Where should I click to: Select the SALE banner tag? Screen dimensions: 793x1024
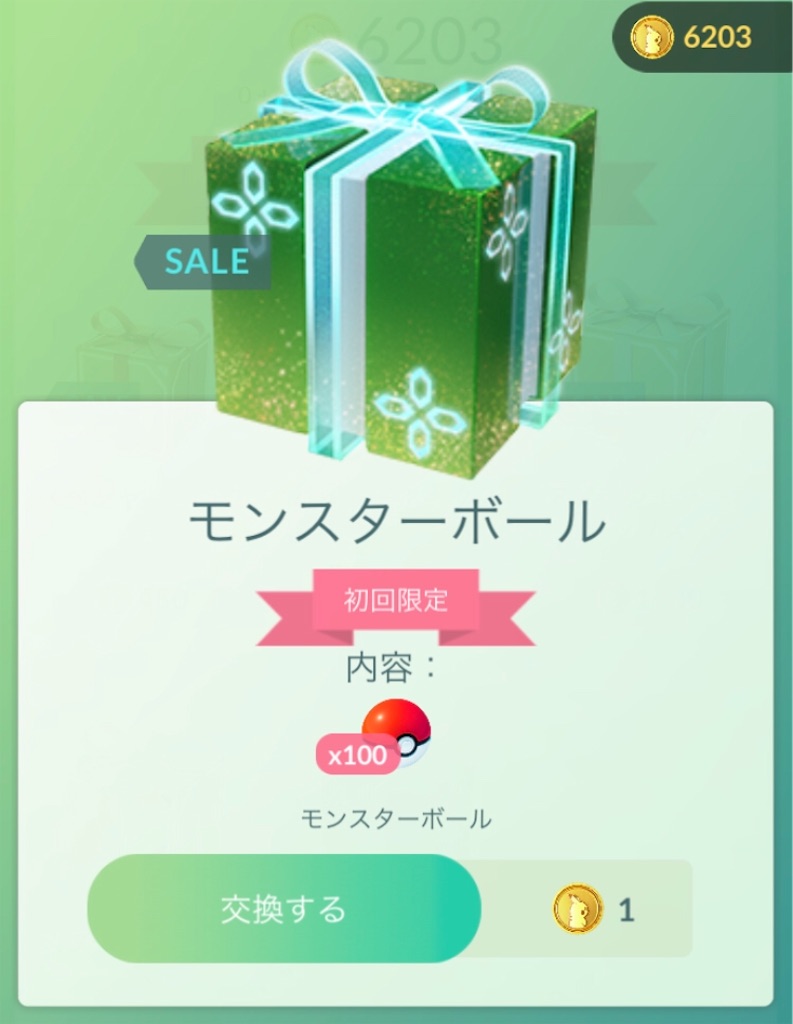point(205,263)
